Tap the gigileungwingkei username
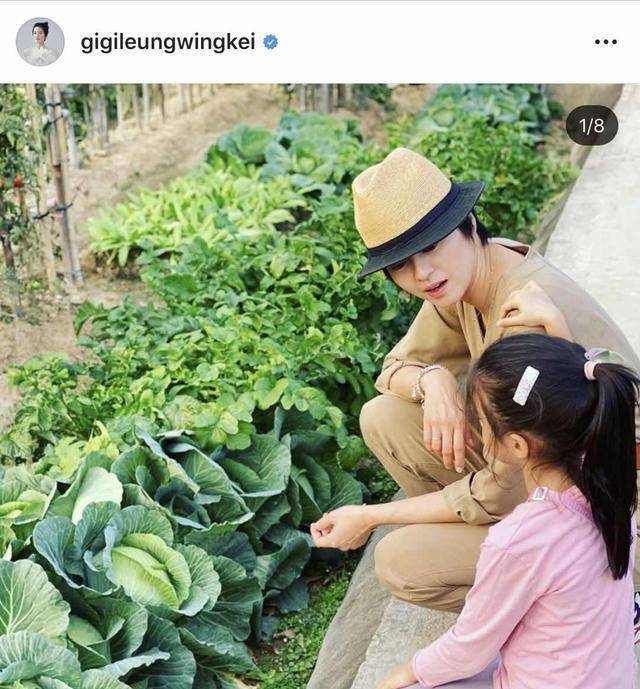Screen dimensions: 640x689 [167, 42]
